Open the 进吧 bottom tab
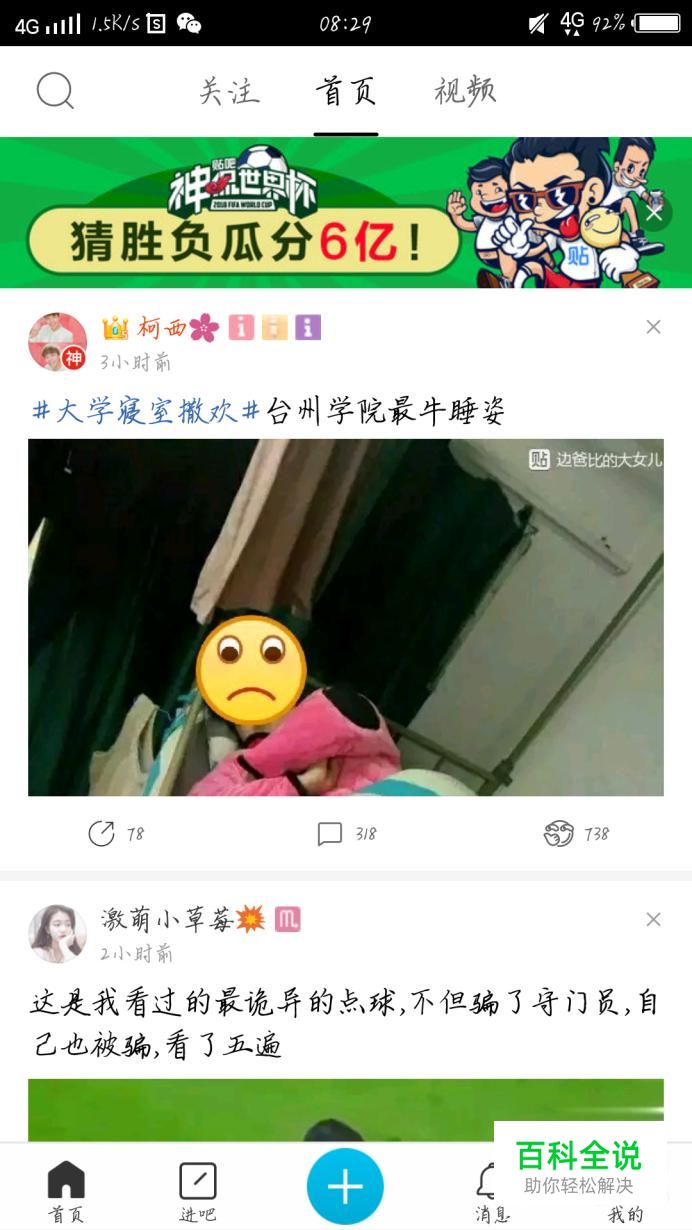The height and width of the screenshot is (1230, 692). click(x=197, y=1192)
